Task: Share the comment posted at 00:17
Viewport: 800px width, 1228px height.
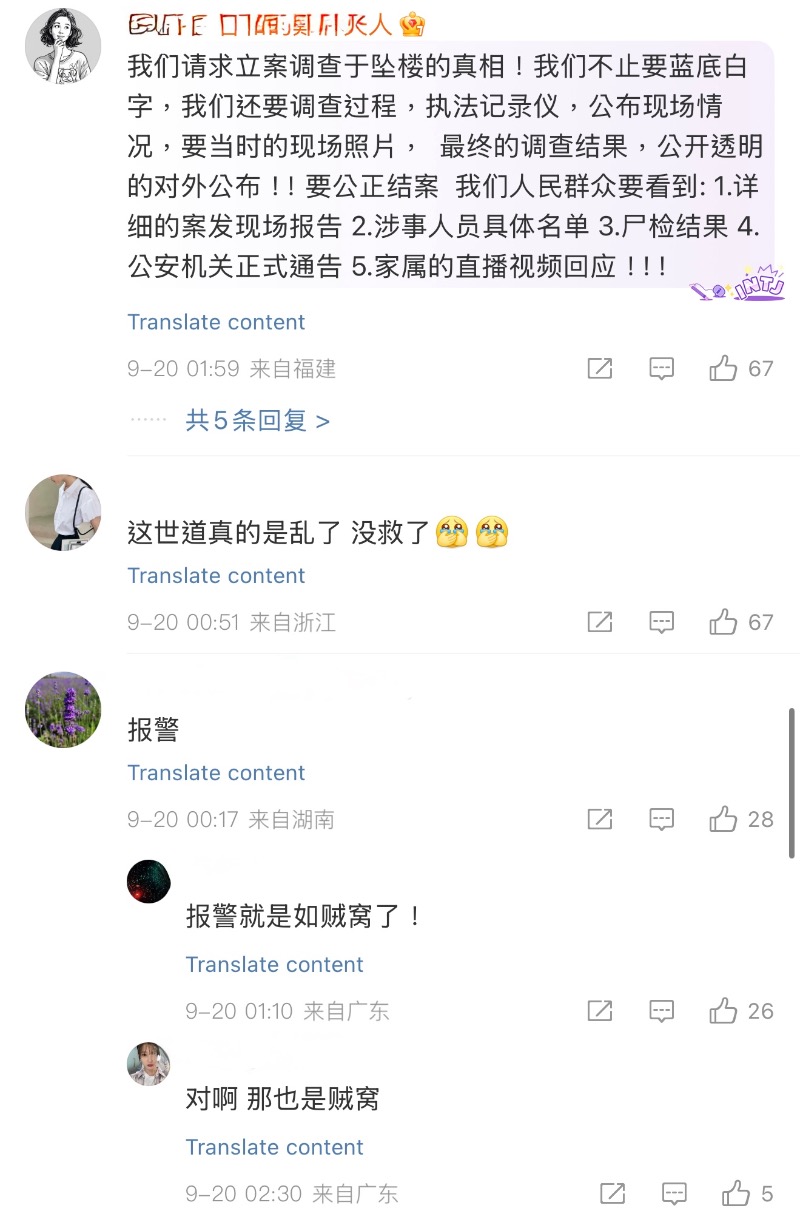Action: coord(599,820)
